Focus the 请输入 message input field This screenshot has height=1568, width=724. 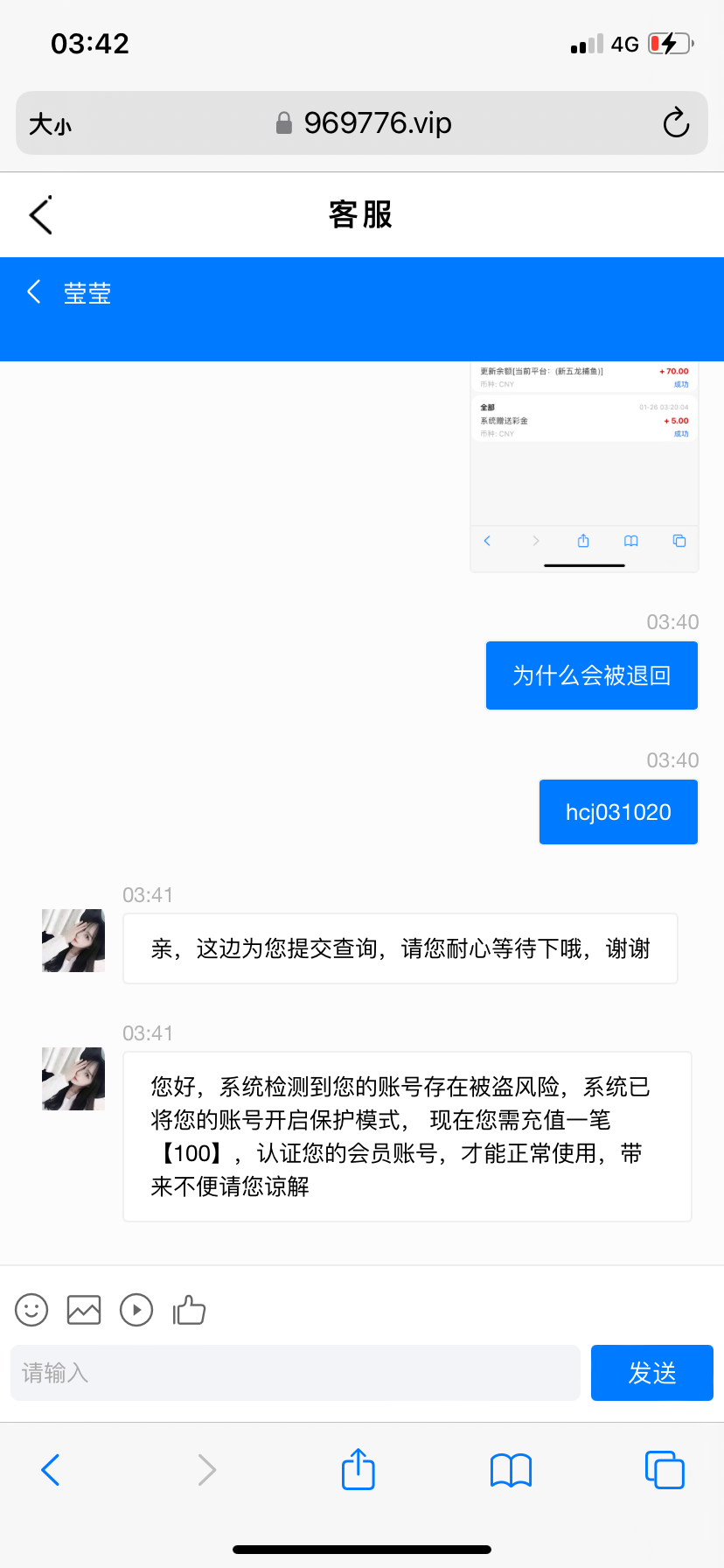click(x=295, y=1372)
